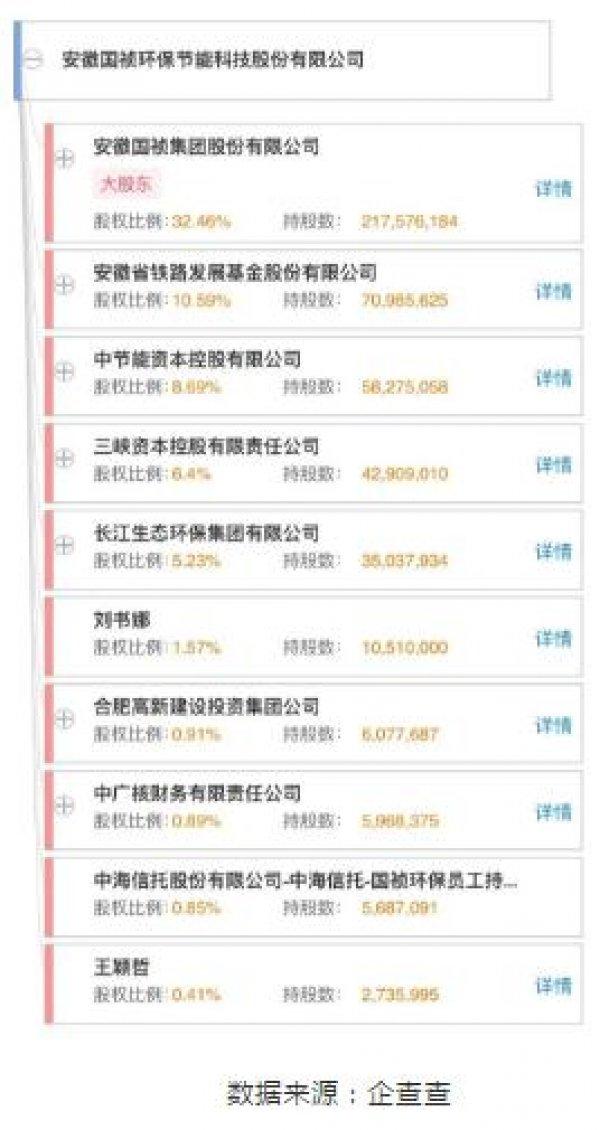
Task: Open 详情 for 中节能资本控股有限公司
Action: pyautogui.click(x=553, y=378)
